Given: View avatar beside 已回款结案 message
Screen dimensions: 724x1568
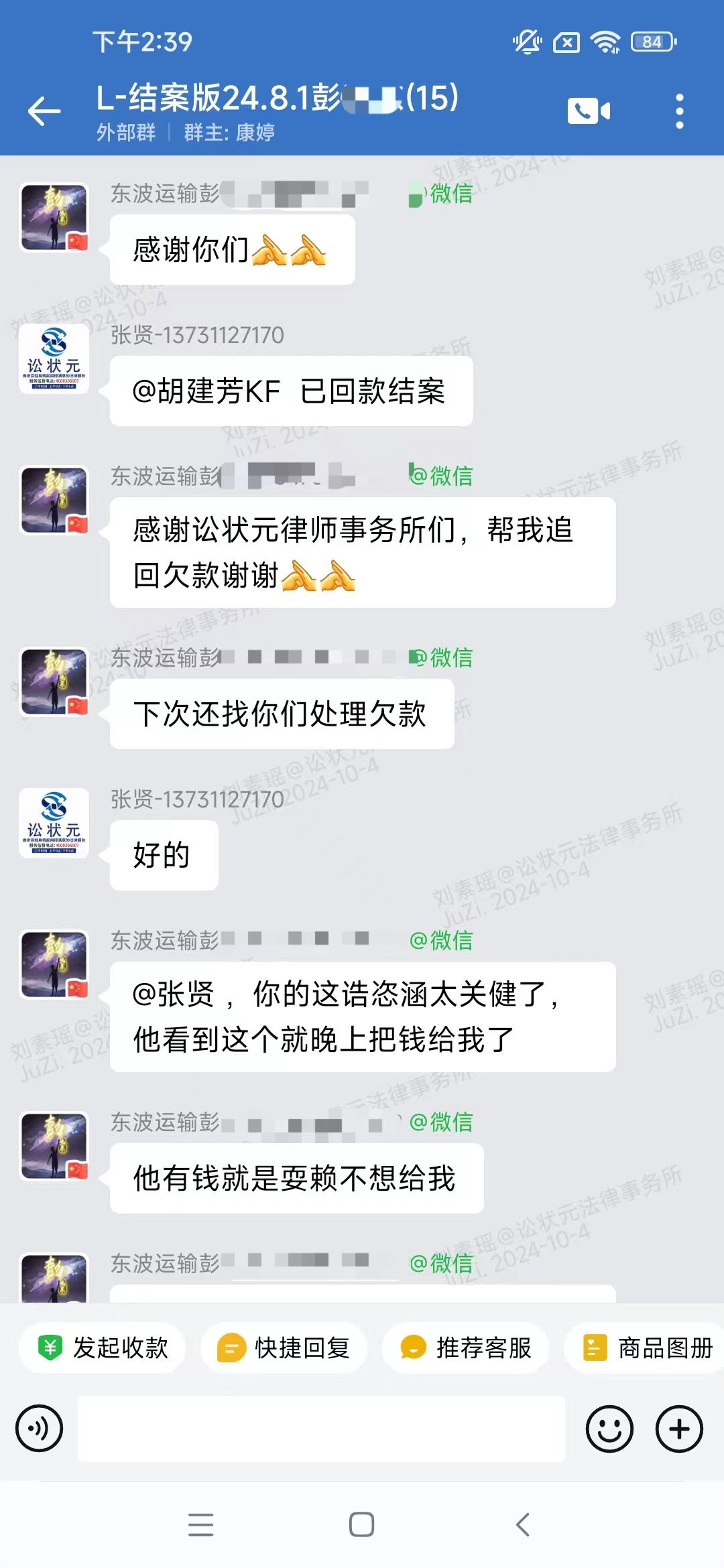Looking at the screenshot, I should (x=54, y=358).
